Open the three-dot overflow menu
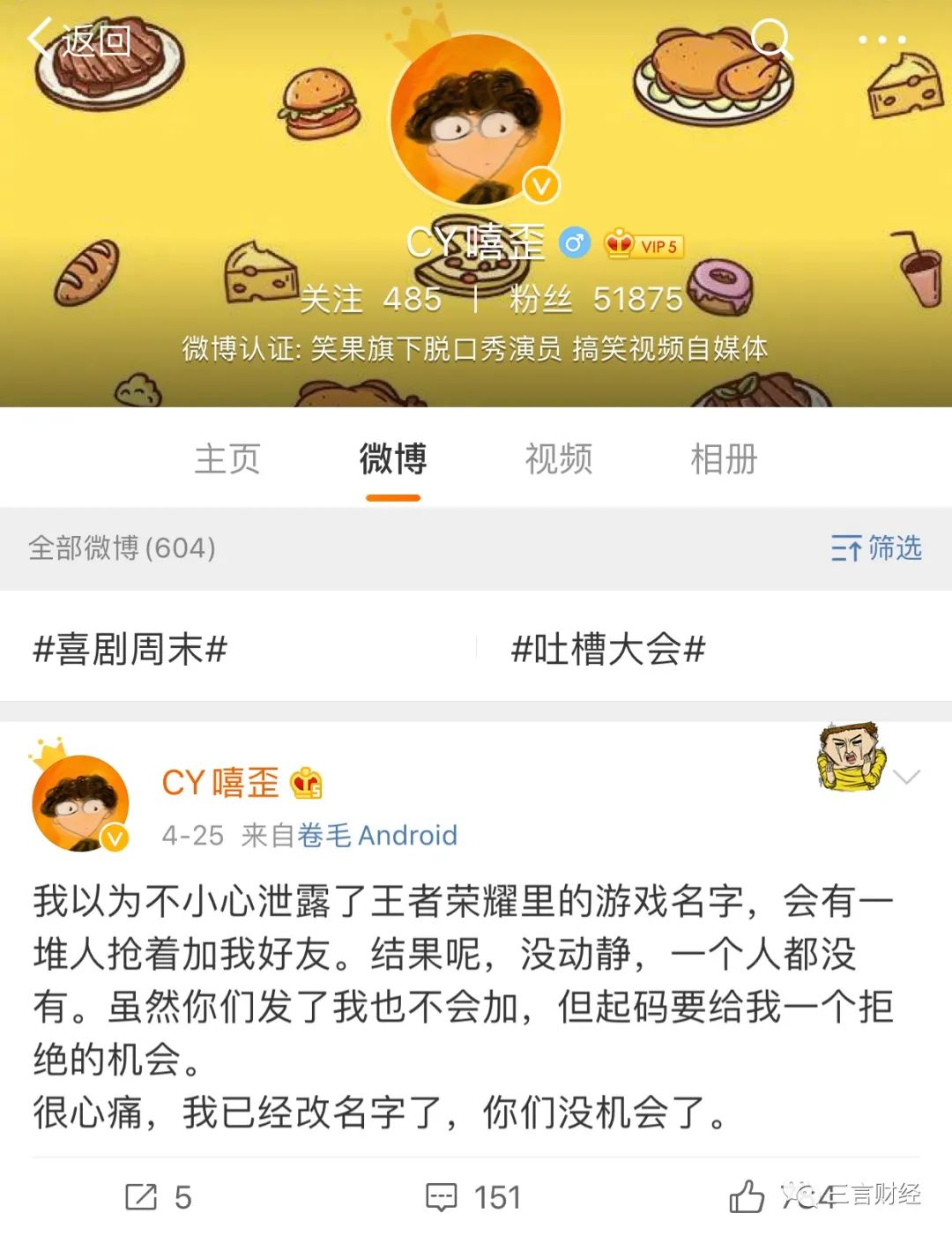952x1236 pixels. [881, 40]
